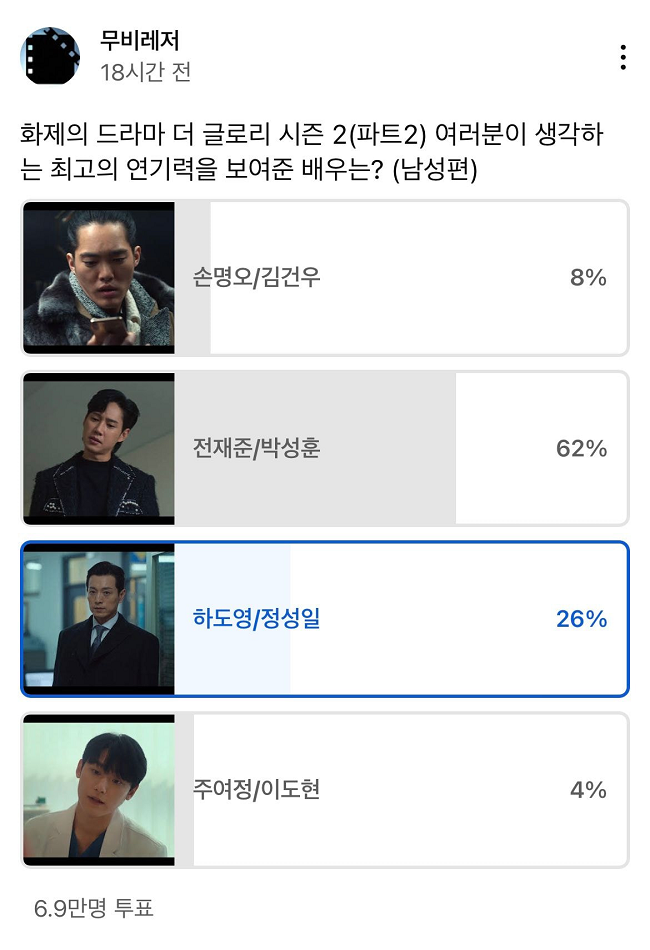This screenshot has height=950, width=650.
Task: Vote for 전재준/박성훈 in the poll
Action: pos(325,449)
